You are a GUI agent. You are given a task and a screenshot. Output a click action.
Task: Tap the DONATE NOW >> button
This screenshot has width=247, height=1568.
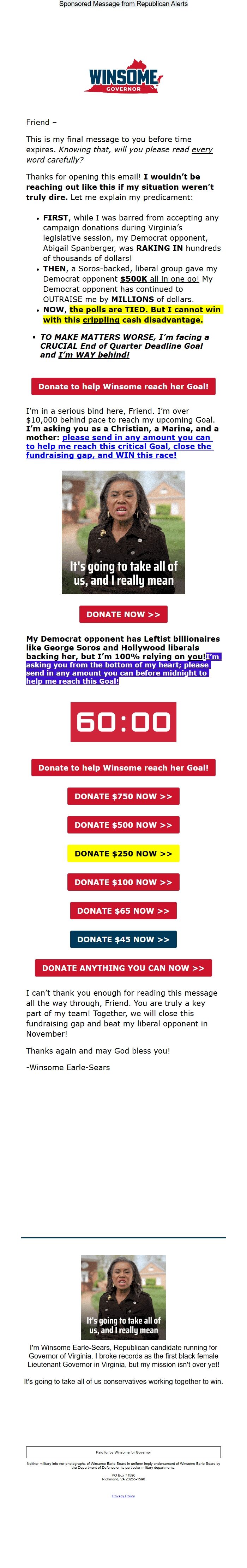(123, 614)
